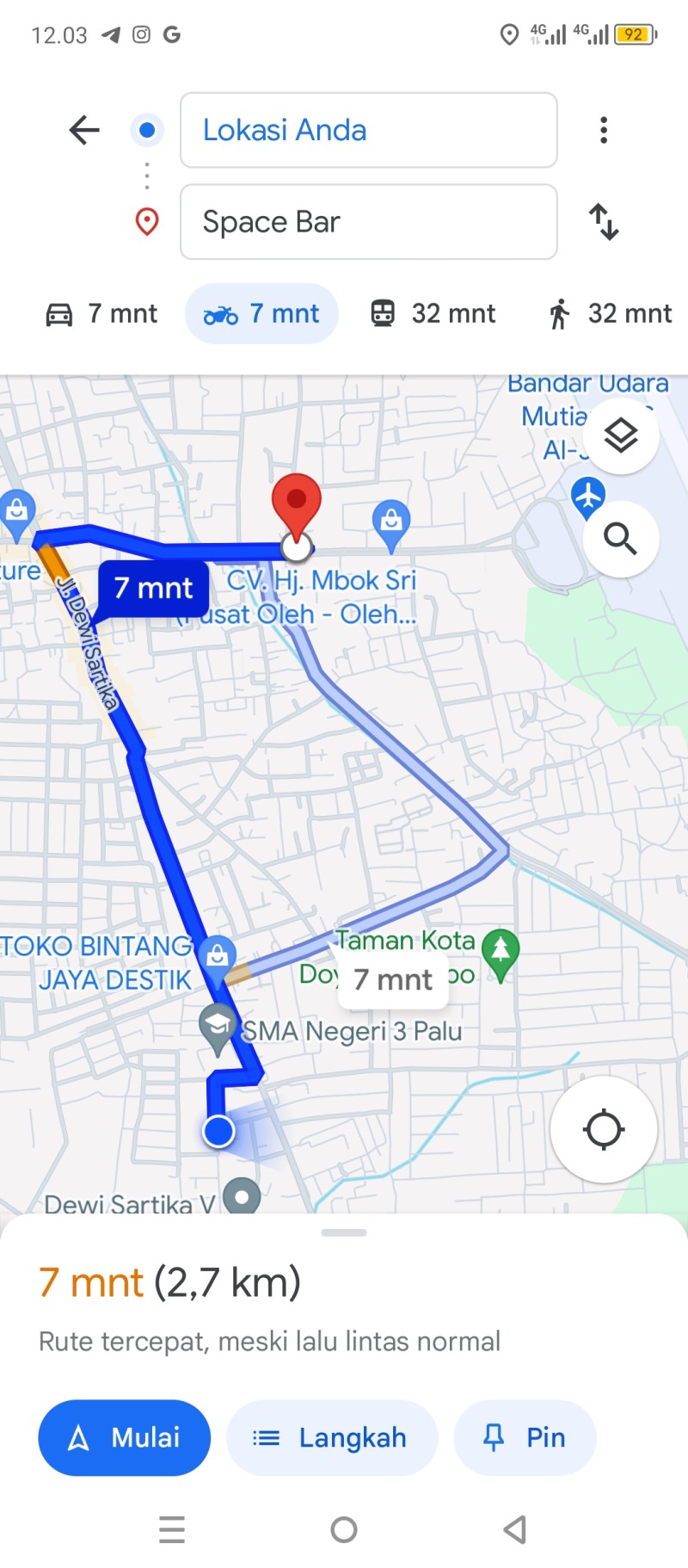Screen dimensions: 688x1568
Task: Switch to walking mode
Action: point(610,313)
